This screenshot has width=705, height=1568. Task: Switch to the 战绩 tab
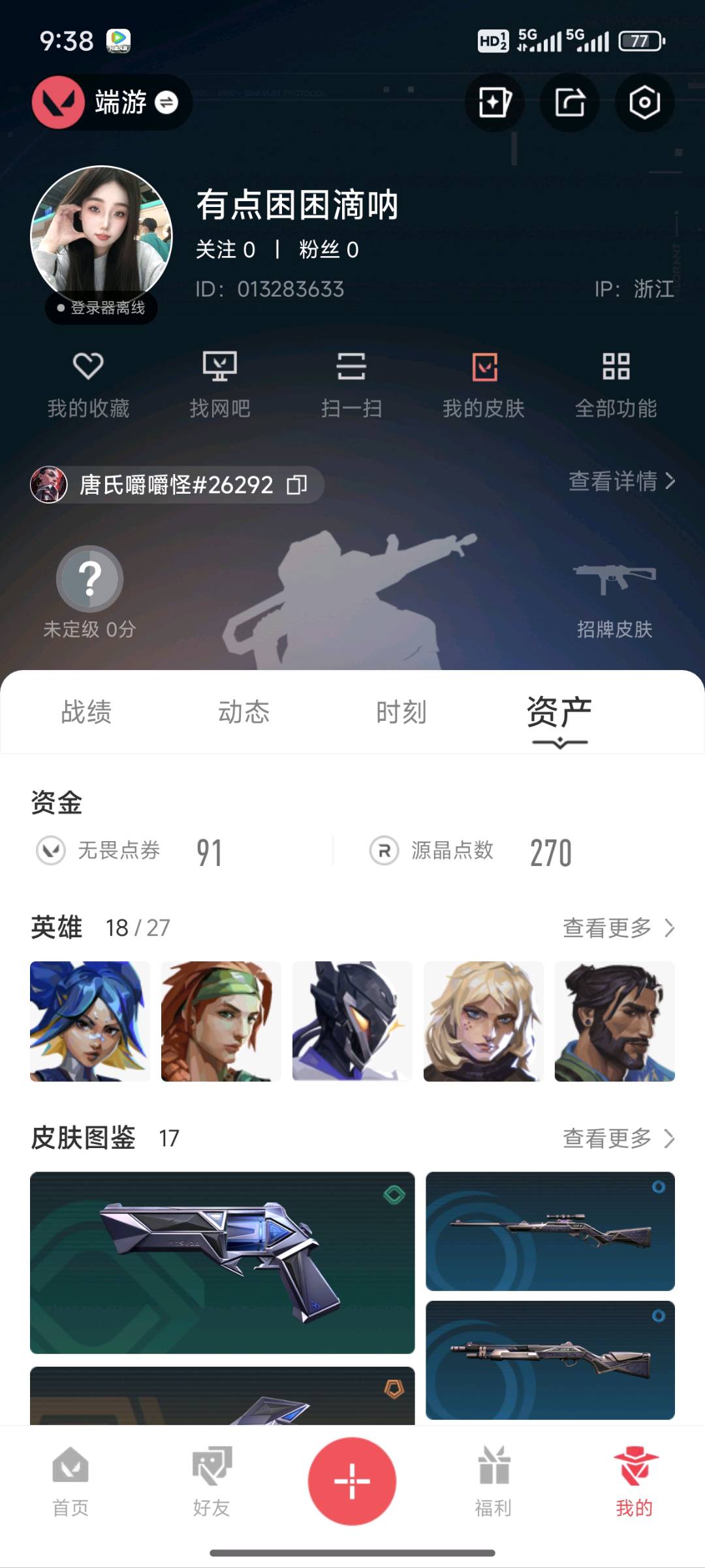[x=86, y=712]
